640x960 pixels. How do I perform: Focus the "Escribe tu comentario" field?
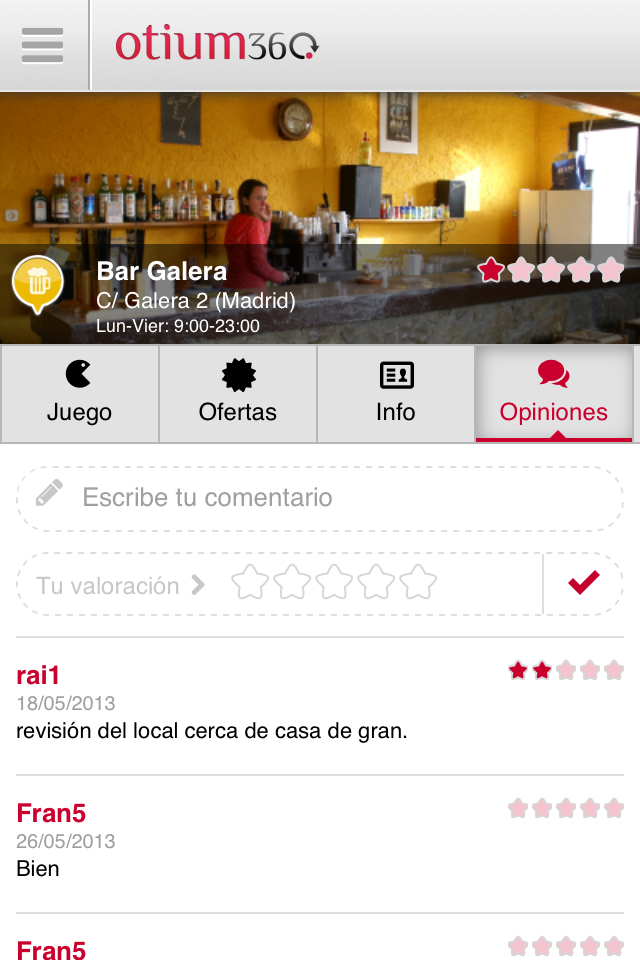[320, 498]
